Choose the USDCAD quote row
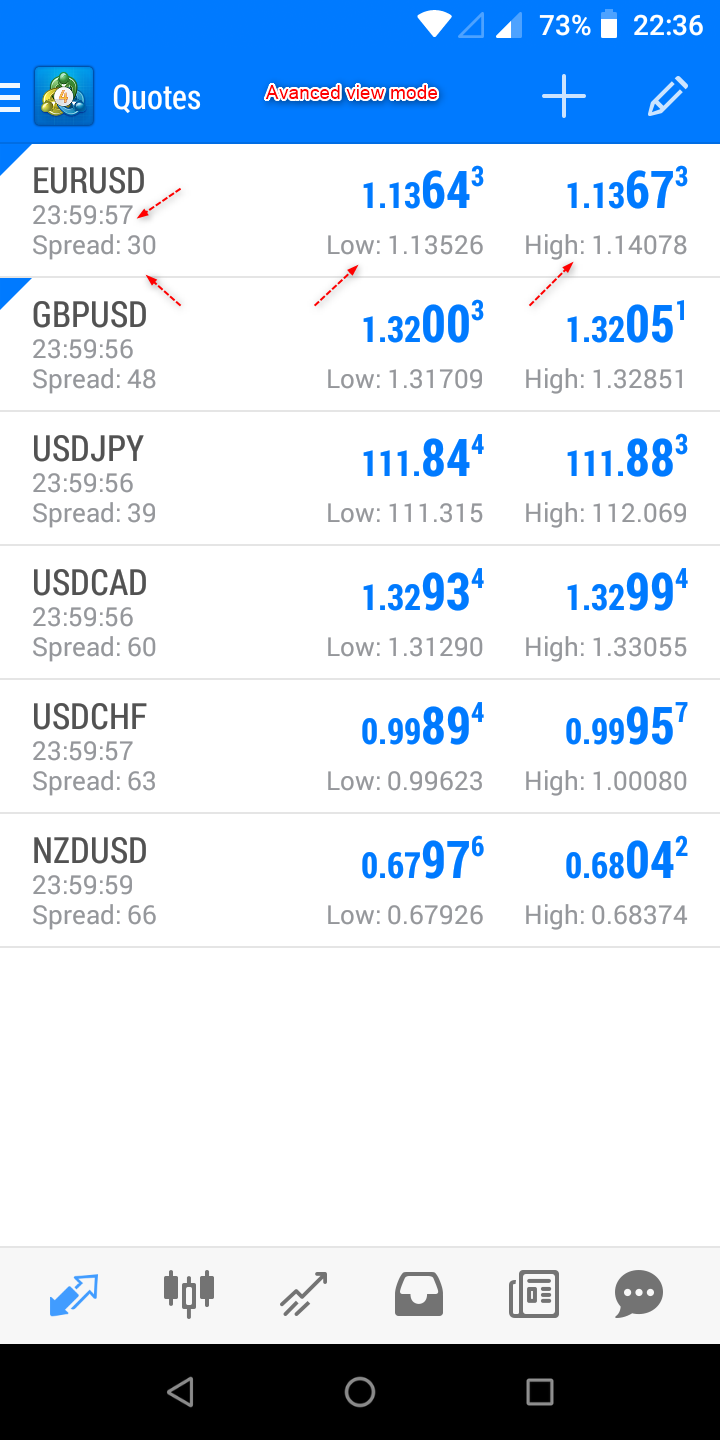720x1440 pixels. click(360, 613)
